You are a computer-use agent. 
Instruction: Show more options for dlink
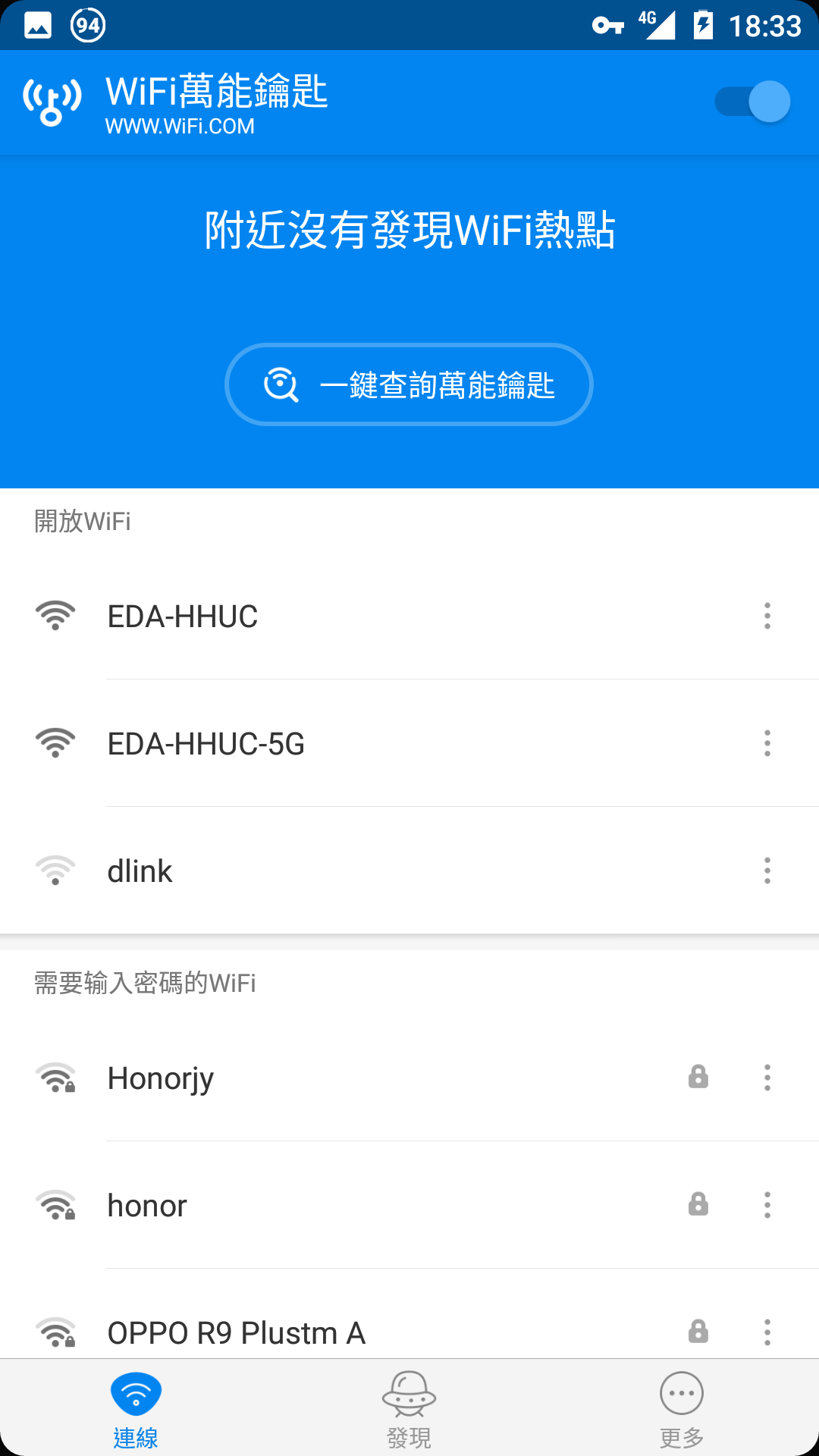click(767, 871)
